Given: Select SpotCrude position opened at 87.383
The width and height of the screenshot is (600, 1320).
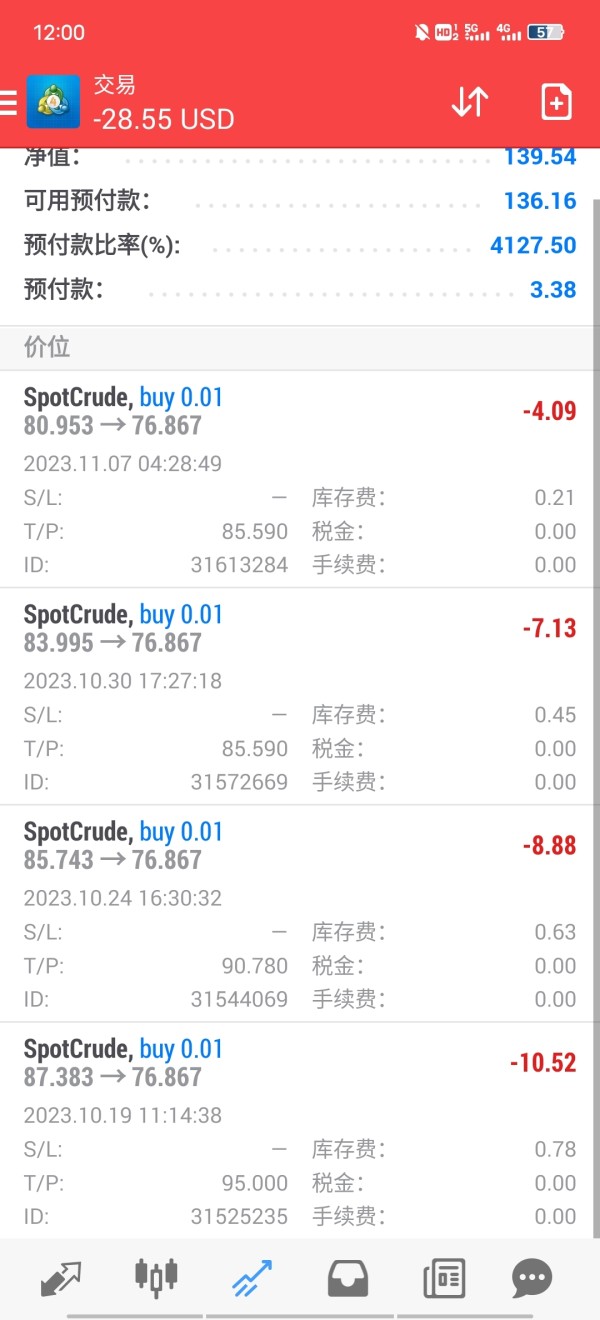Looking at the screenshot, I should click(x=300, y=1130).
